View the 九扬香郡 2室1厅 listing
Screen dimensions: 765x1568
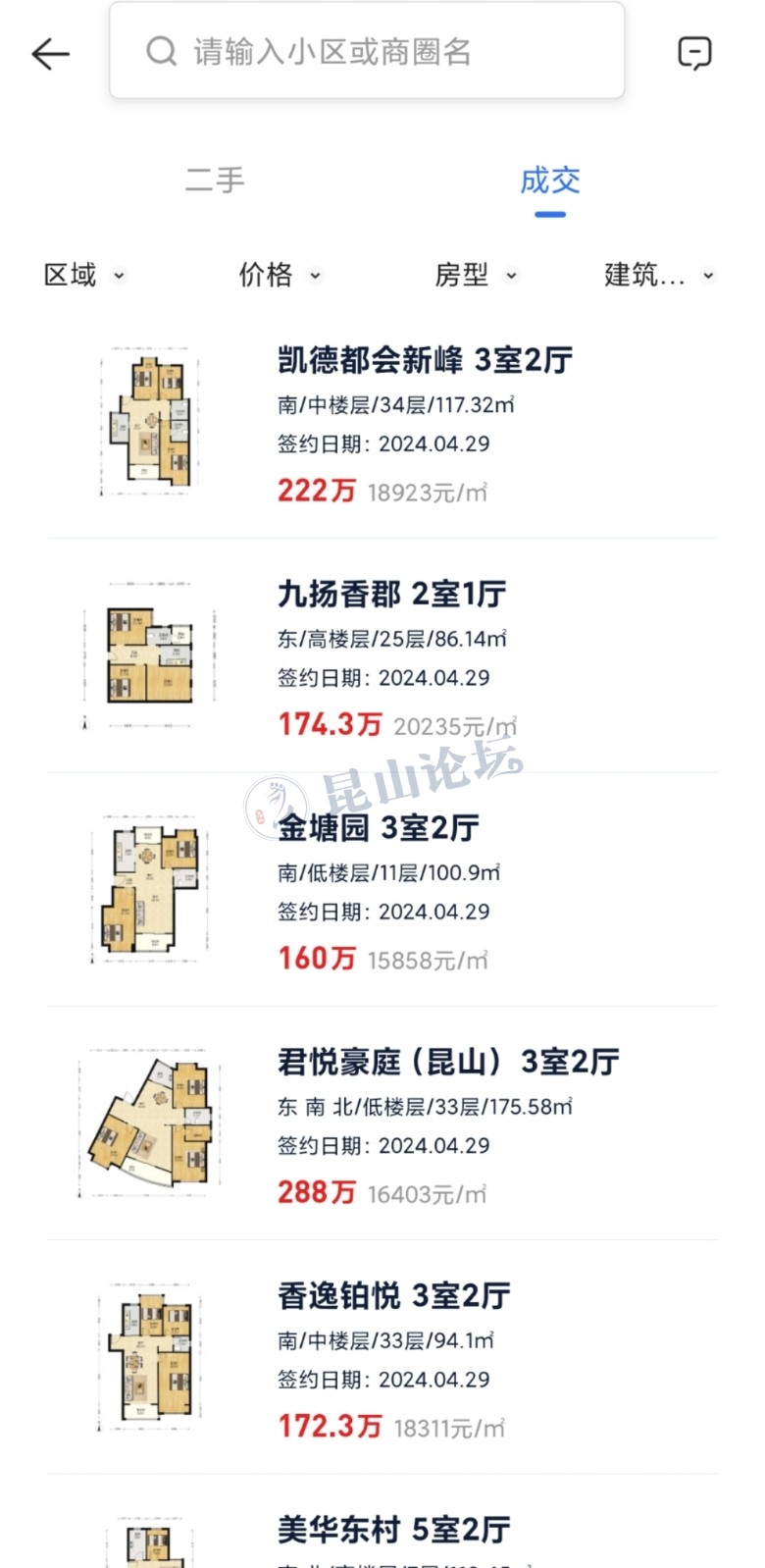391,594
